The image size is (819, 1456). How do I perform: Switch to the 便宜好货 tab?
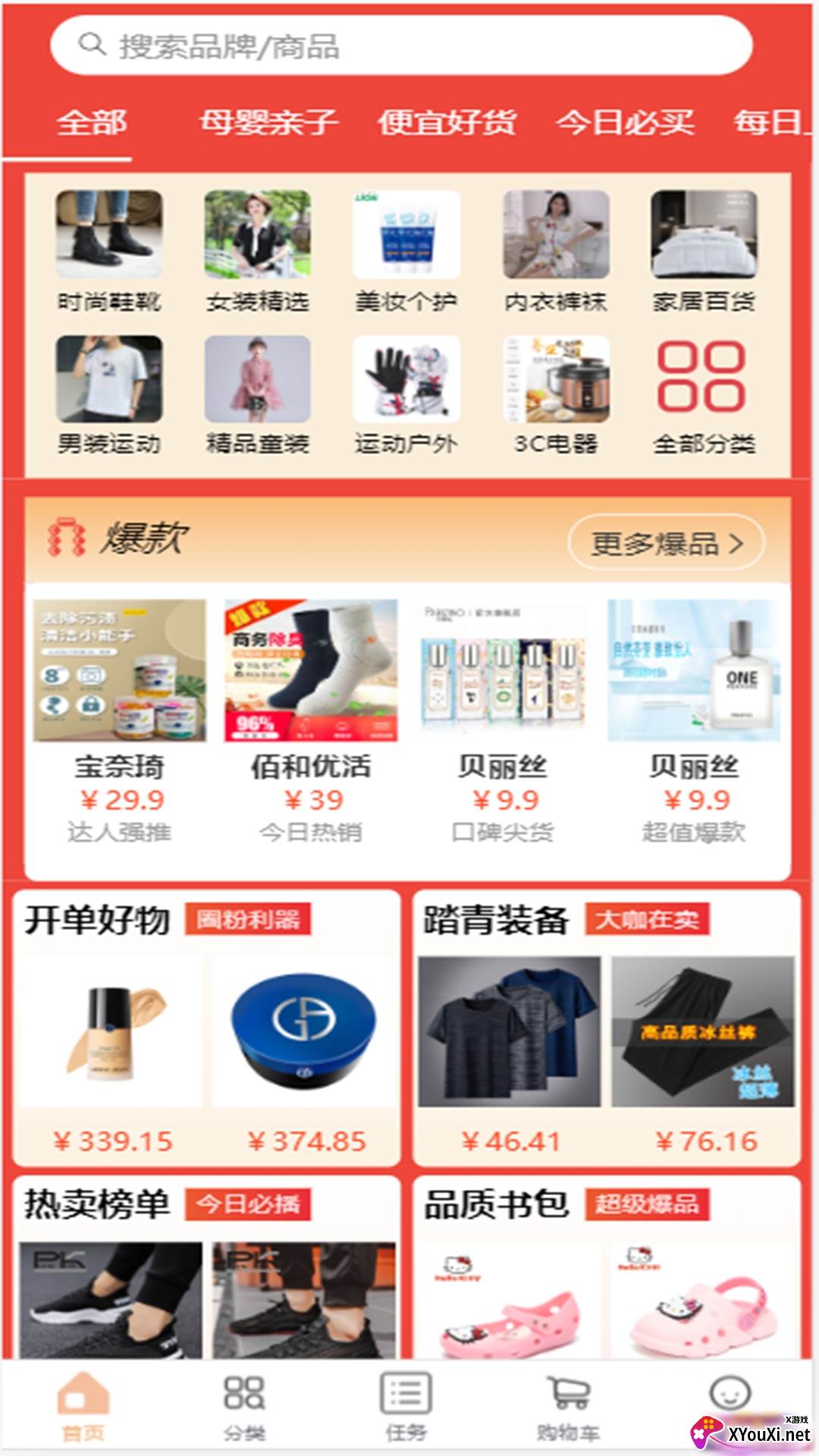coord(446,124)
